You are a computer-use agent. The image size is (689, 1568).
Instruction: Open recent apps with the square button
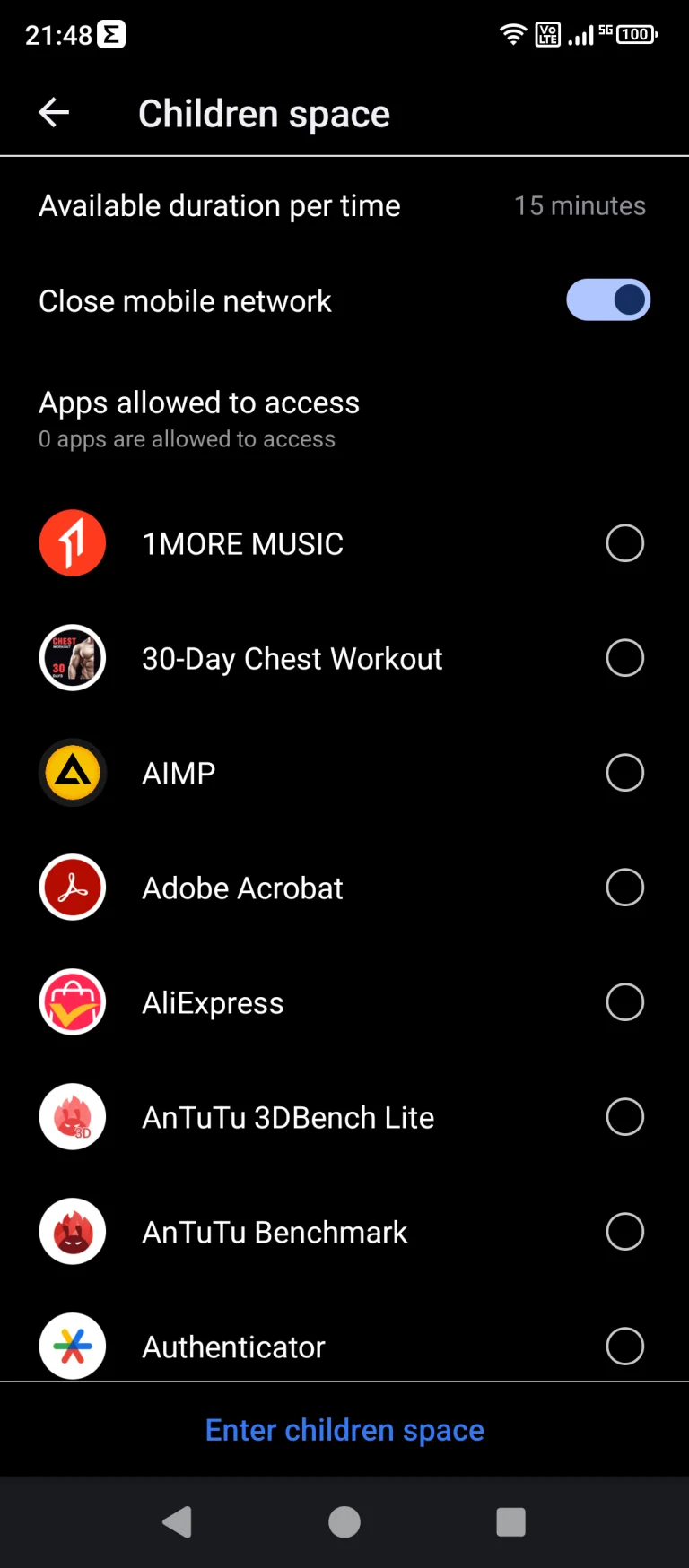(x=510, y=1521)
